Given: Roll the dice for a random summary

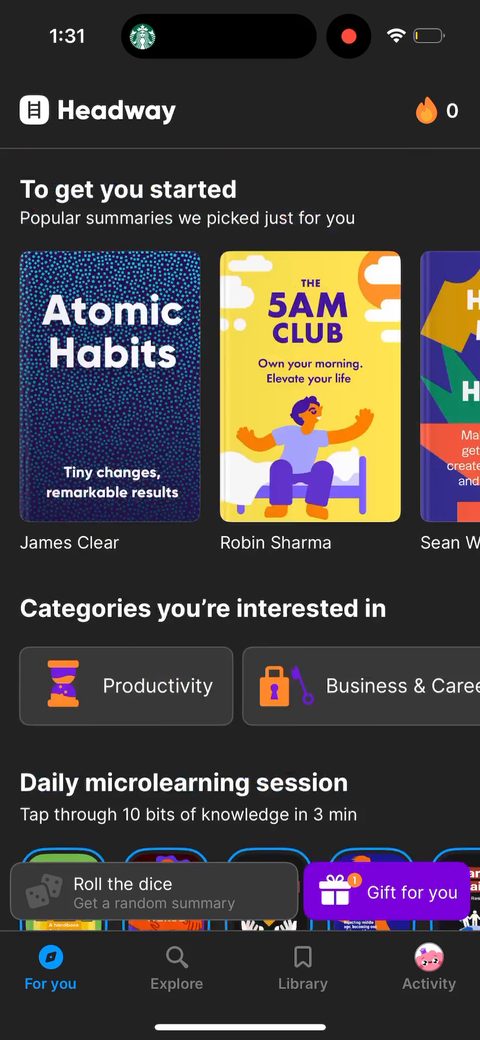Looking at the screenshot, I should 154,891.
